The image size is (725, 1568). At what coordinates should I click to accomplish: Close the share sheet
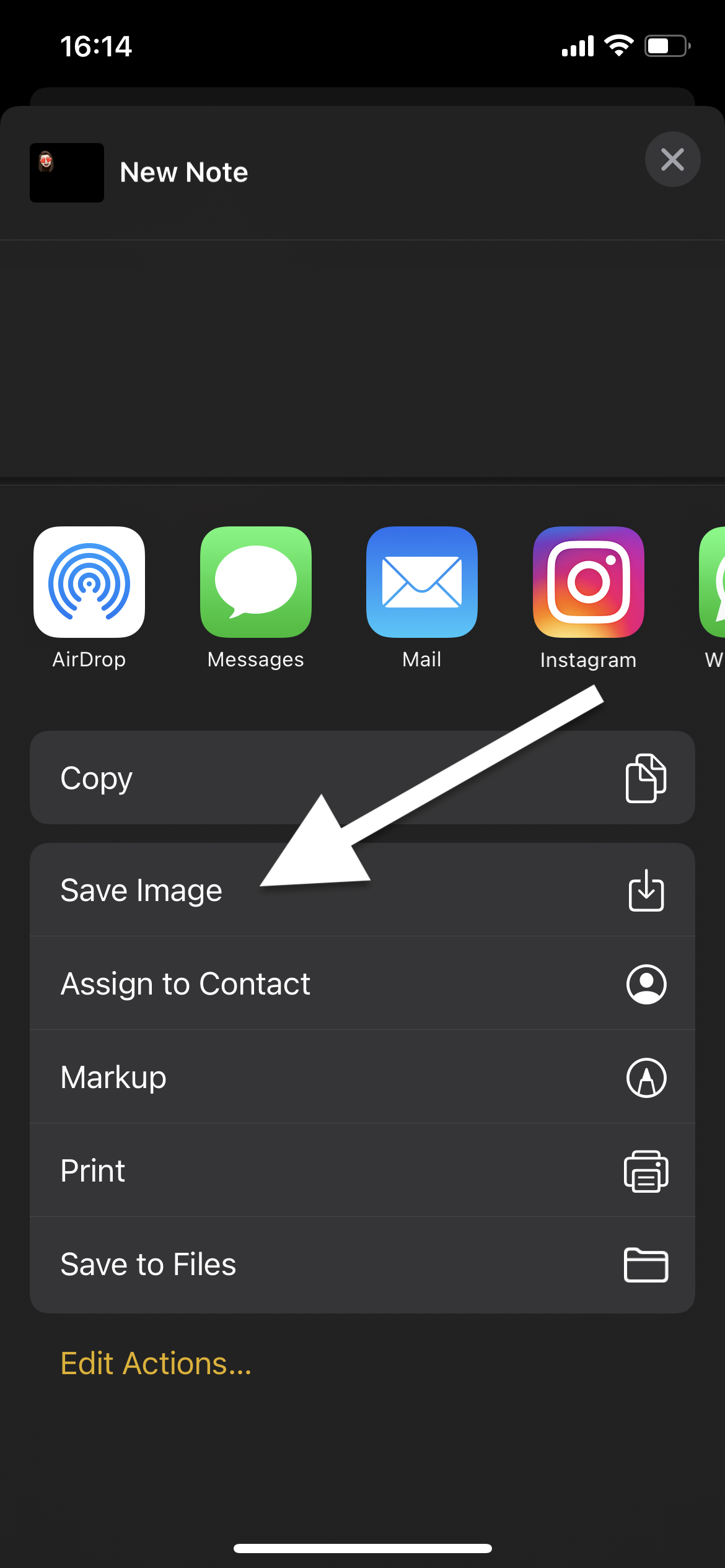[x=672, y=159]
